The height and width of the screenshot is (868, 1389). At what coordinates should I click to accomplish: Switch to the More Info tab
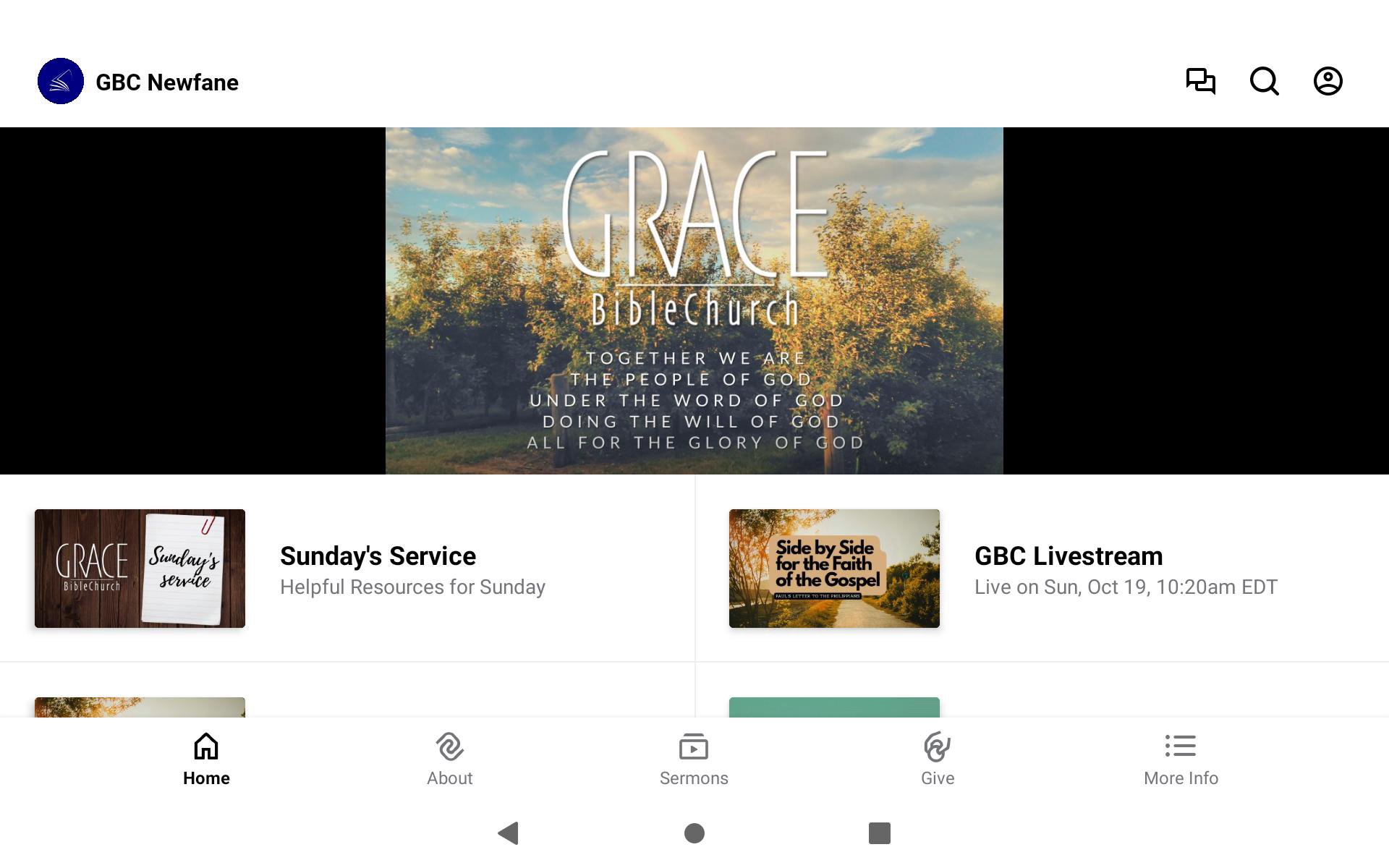1181,759
